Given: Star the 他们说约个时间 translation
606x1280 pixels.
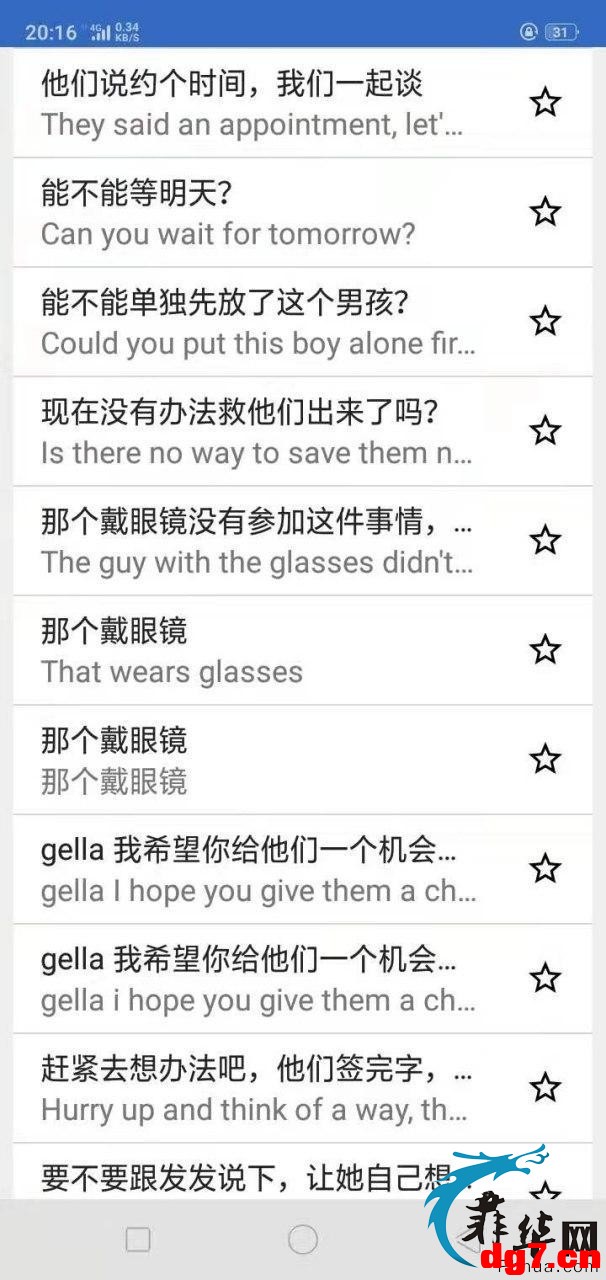Looking at the screenshot, I should [544, 102].
